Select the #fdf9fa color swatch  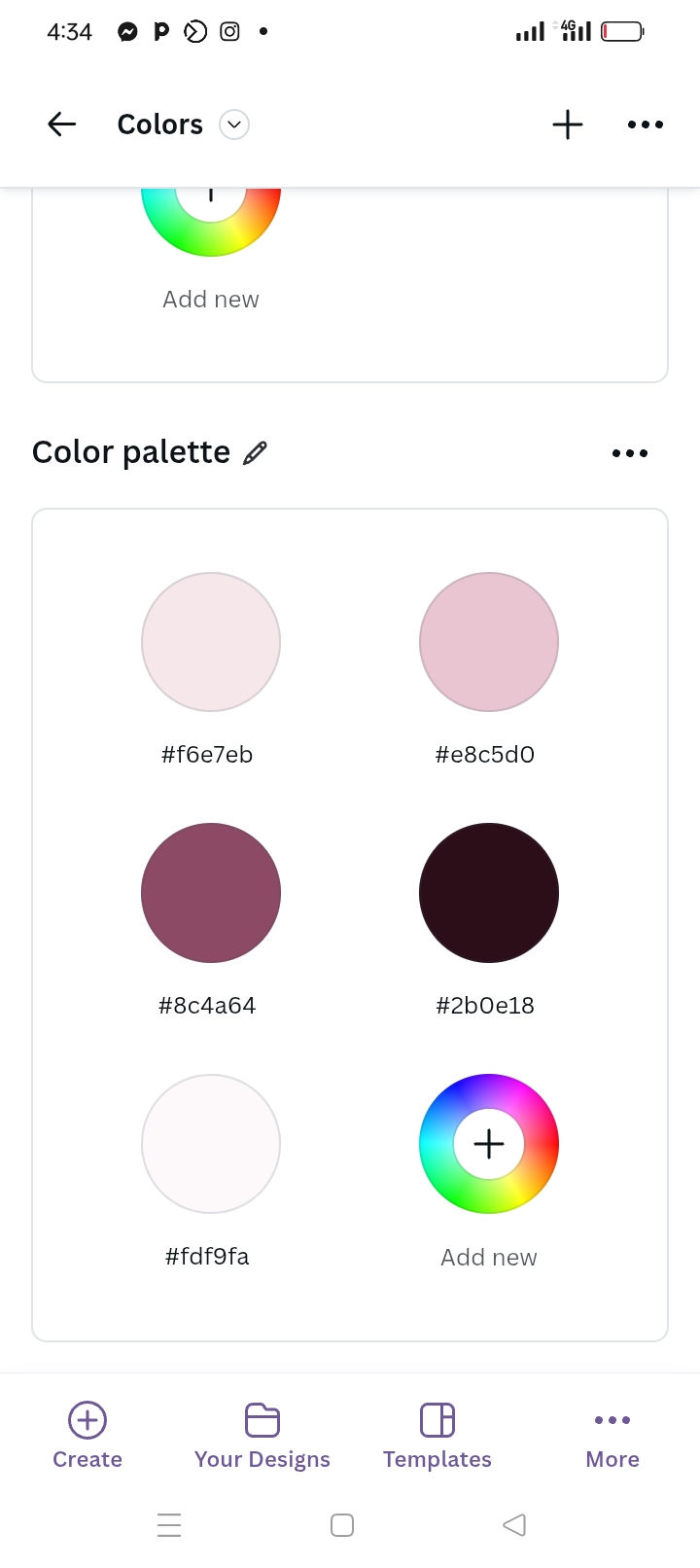tap(210, 1144)
